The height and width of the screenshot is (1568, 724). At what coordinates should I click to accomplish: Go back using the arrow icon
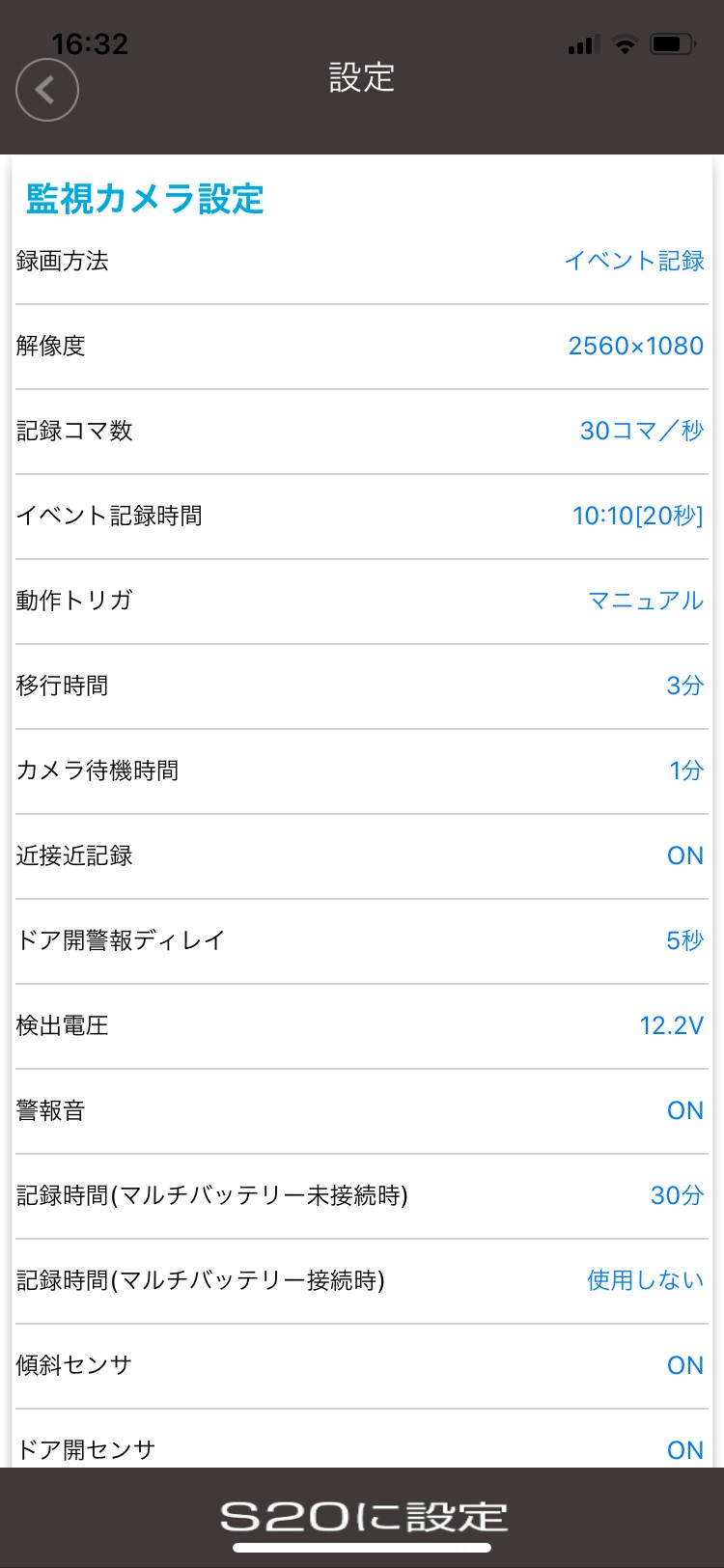pos(46,90)
